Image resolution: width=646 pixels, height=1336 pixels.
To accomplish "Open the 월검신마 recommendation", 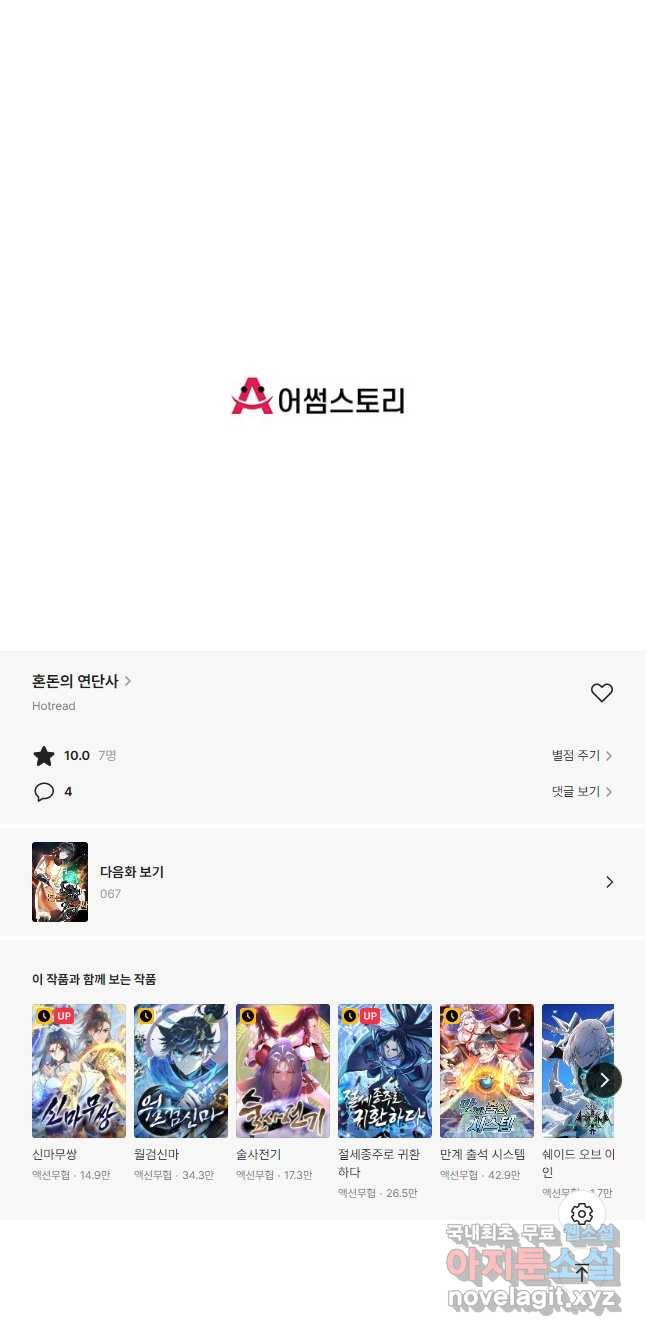I will tap(181, 1071).
